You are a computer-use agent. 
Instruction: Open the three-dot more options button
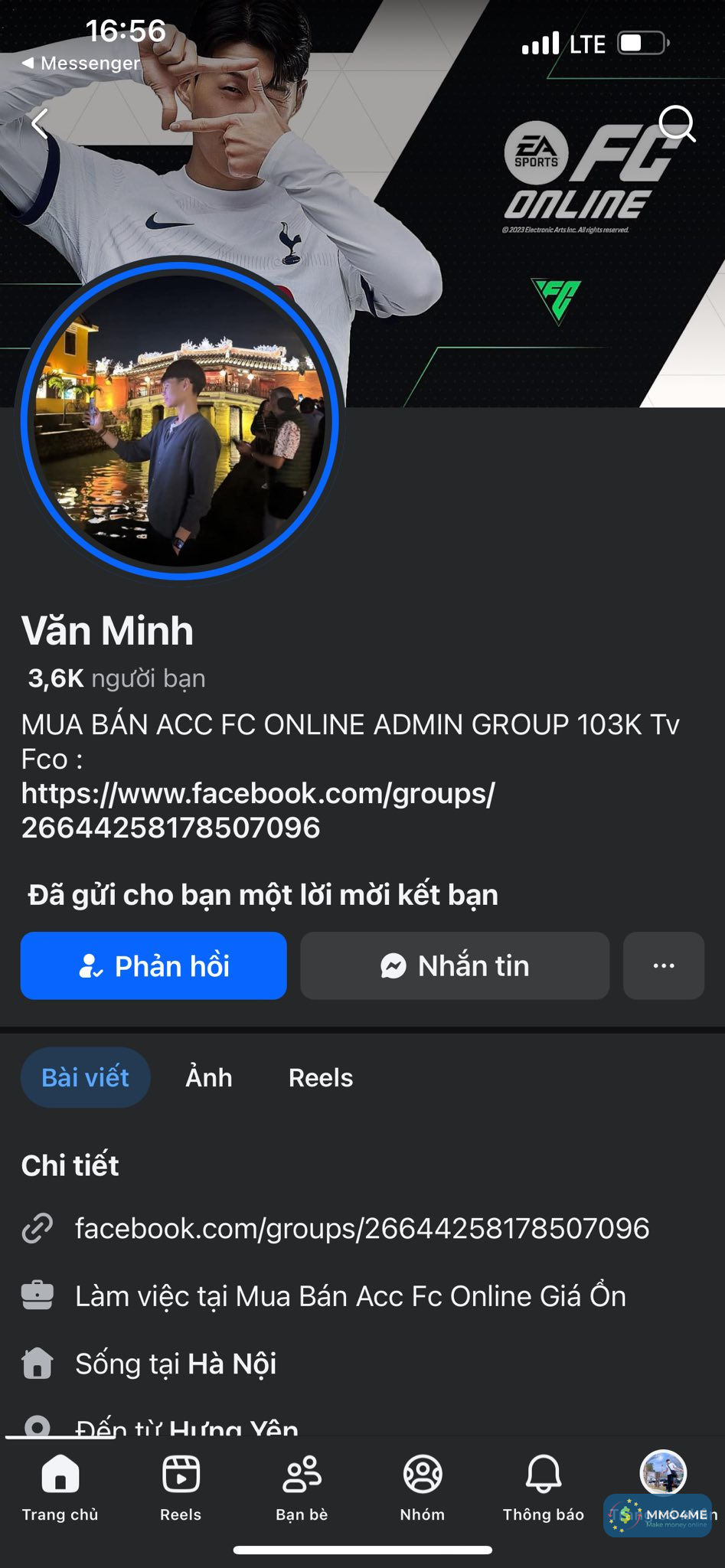tap(664, 965)
